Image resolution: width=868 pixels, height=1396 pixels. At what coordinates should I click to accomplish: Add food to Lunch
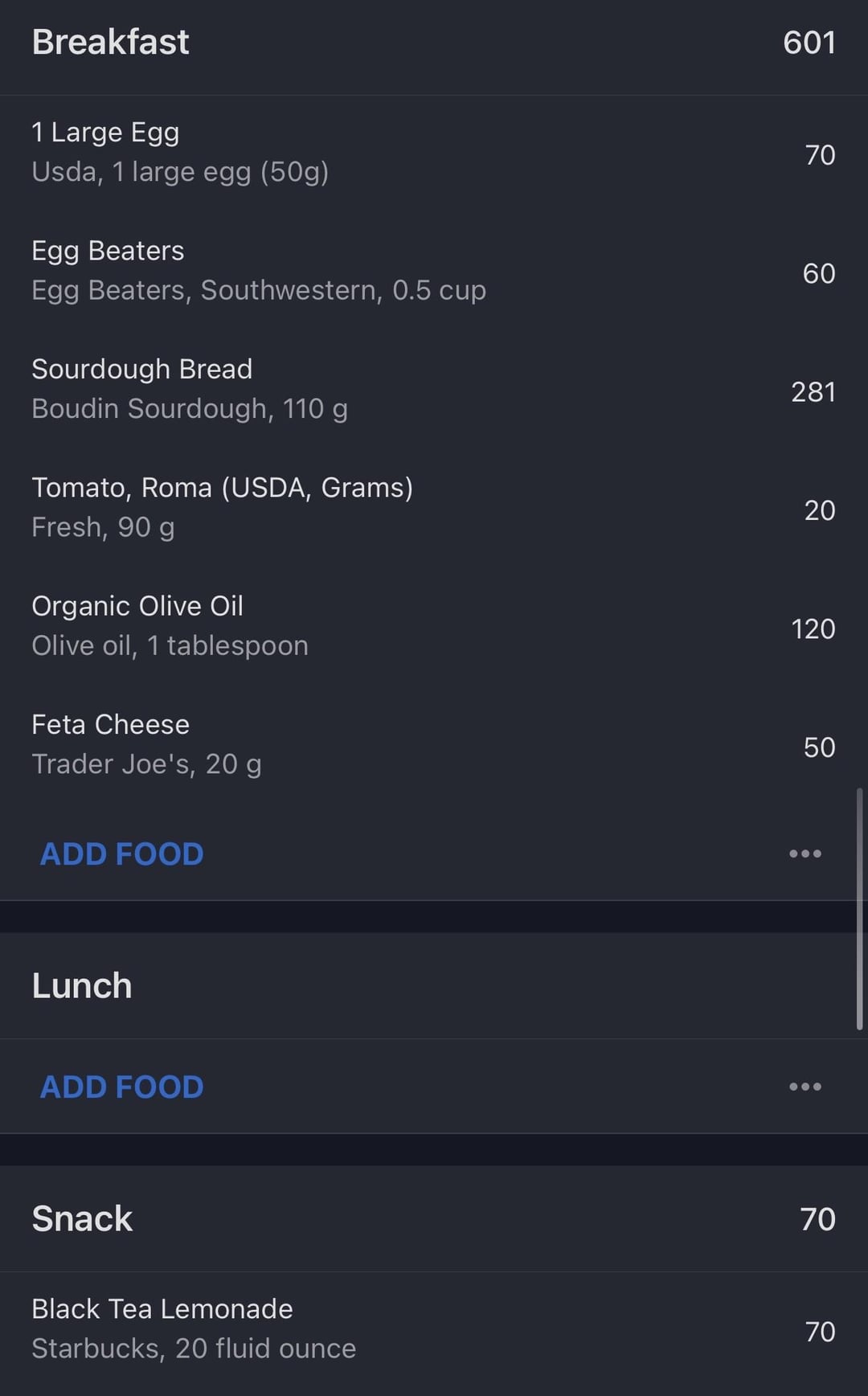point(122,1087)
